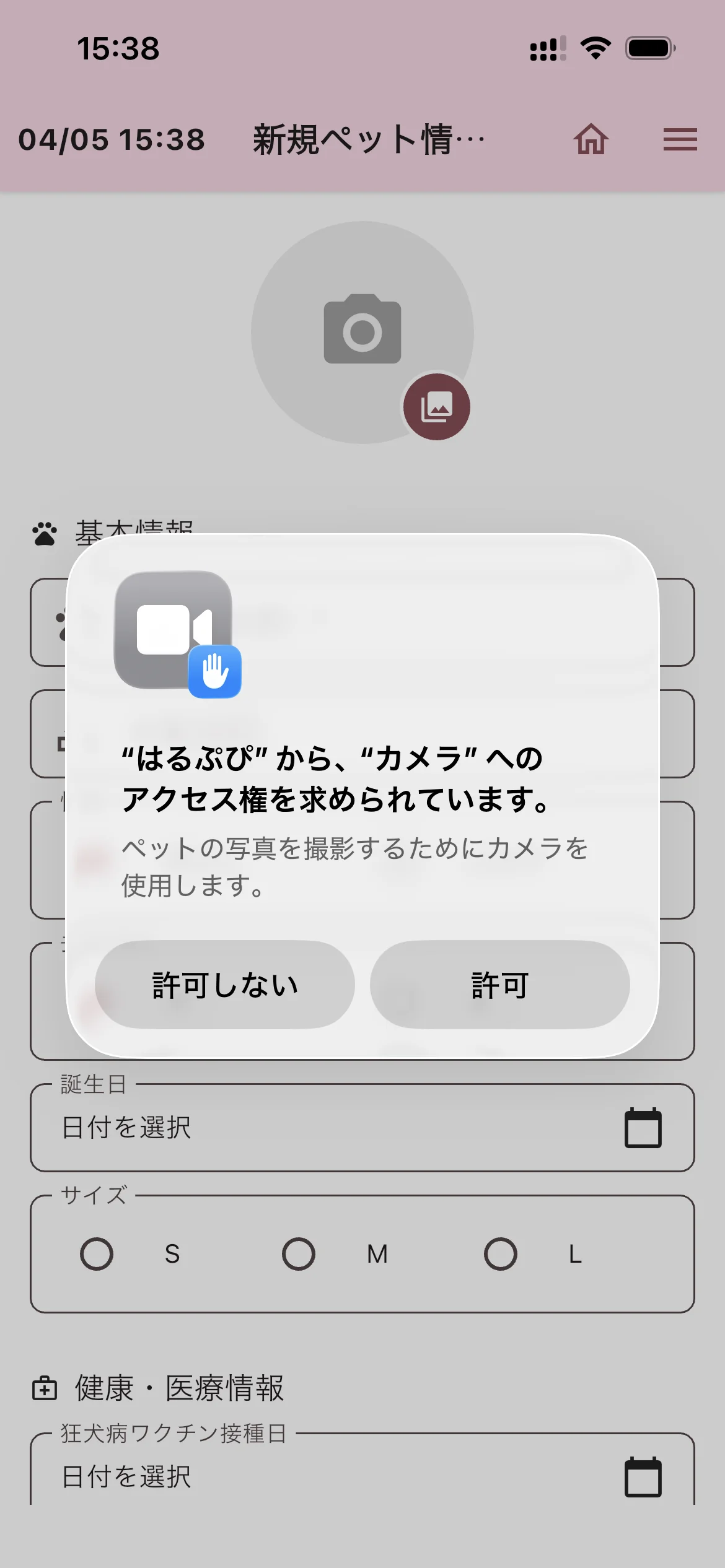Viewport: 725px width, 1568px height.
Task: Tap 許可 to allow camera access
Action: coord(499,985)
